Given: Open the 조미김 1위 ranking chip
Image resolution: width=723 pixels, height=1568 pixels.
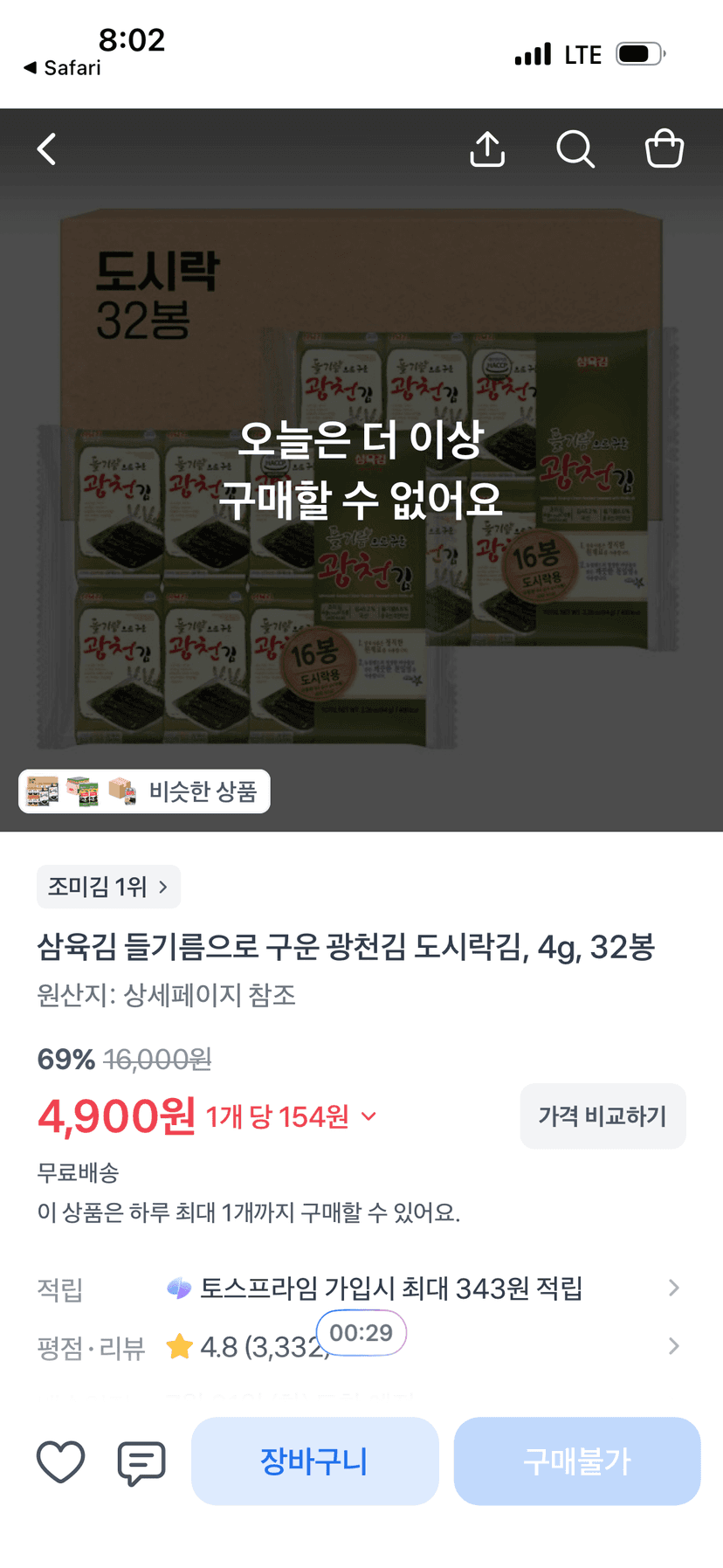Looking at the screenshot, I should [x=108, y=887].
